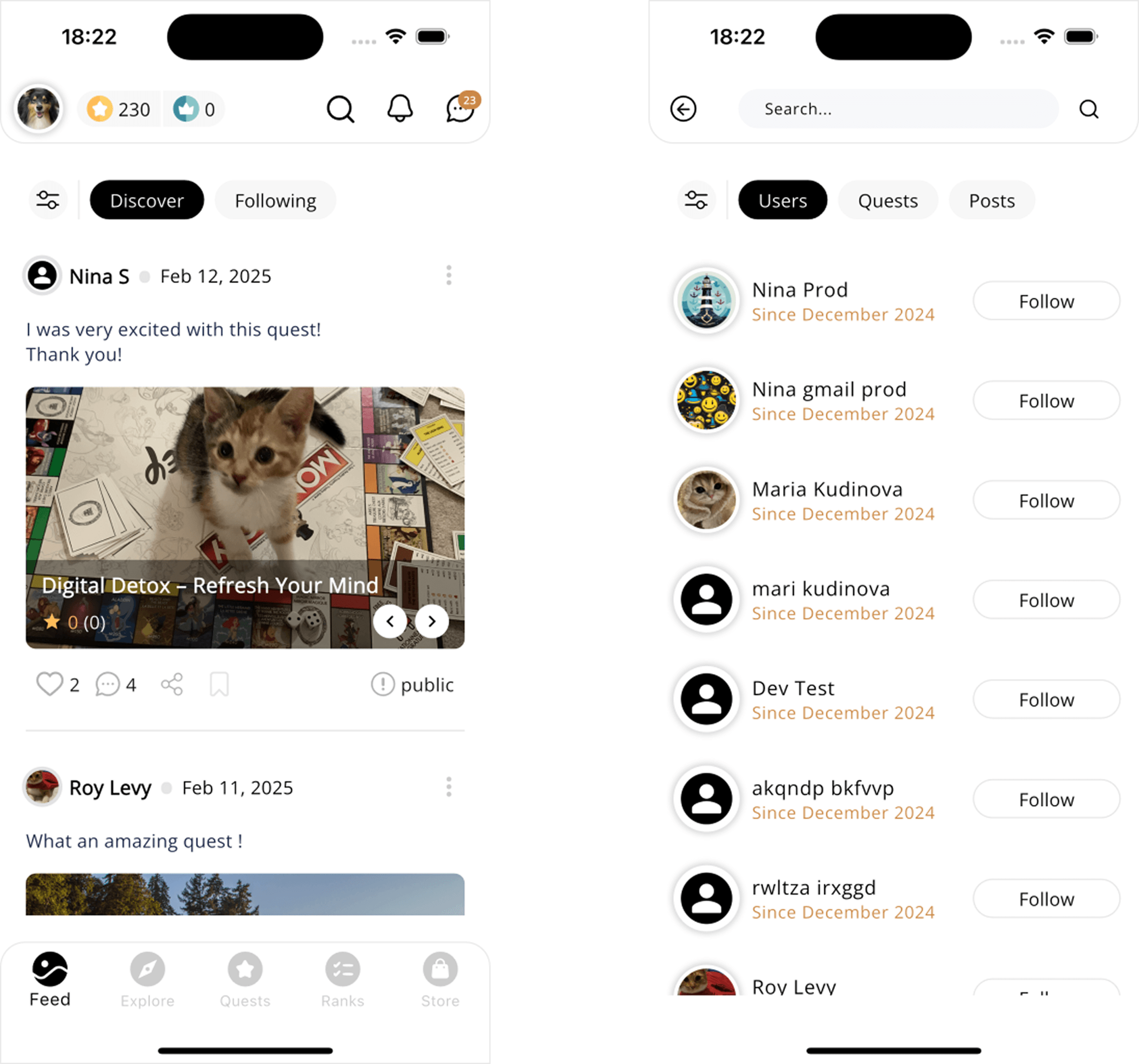This screenshot has width=1139, height=1064.
Task: Switch to the Following feed
Action: point(275,201)
